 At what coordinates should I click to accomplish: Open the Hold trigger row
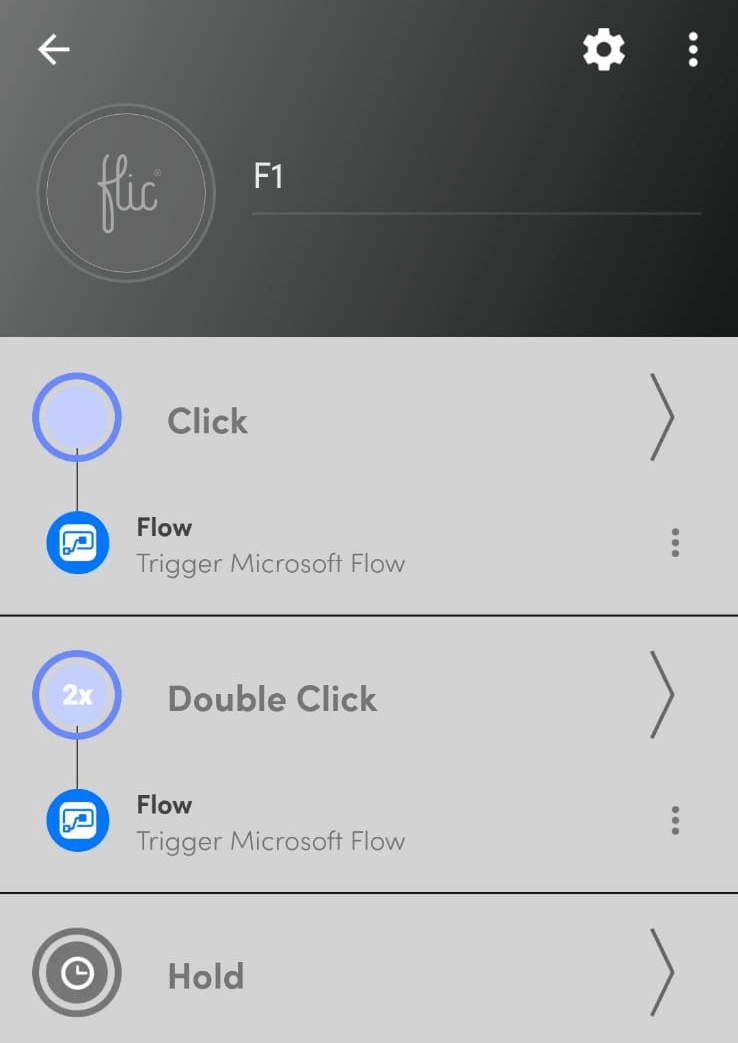tap(206, 975)
